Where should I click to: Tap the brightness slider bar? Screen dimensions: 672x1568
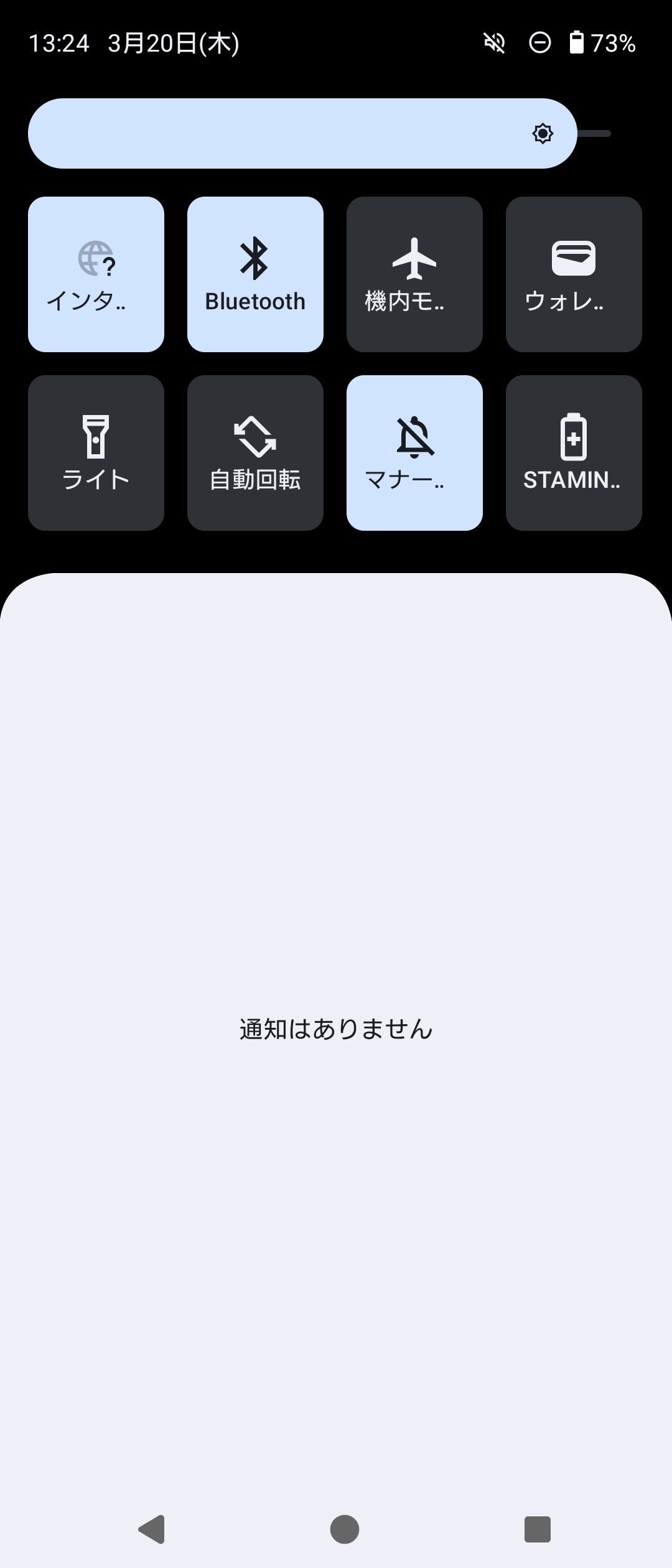[302, 133]
